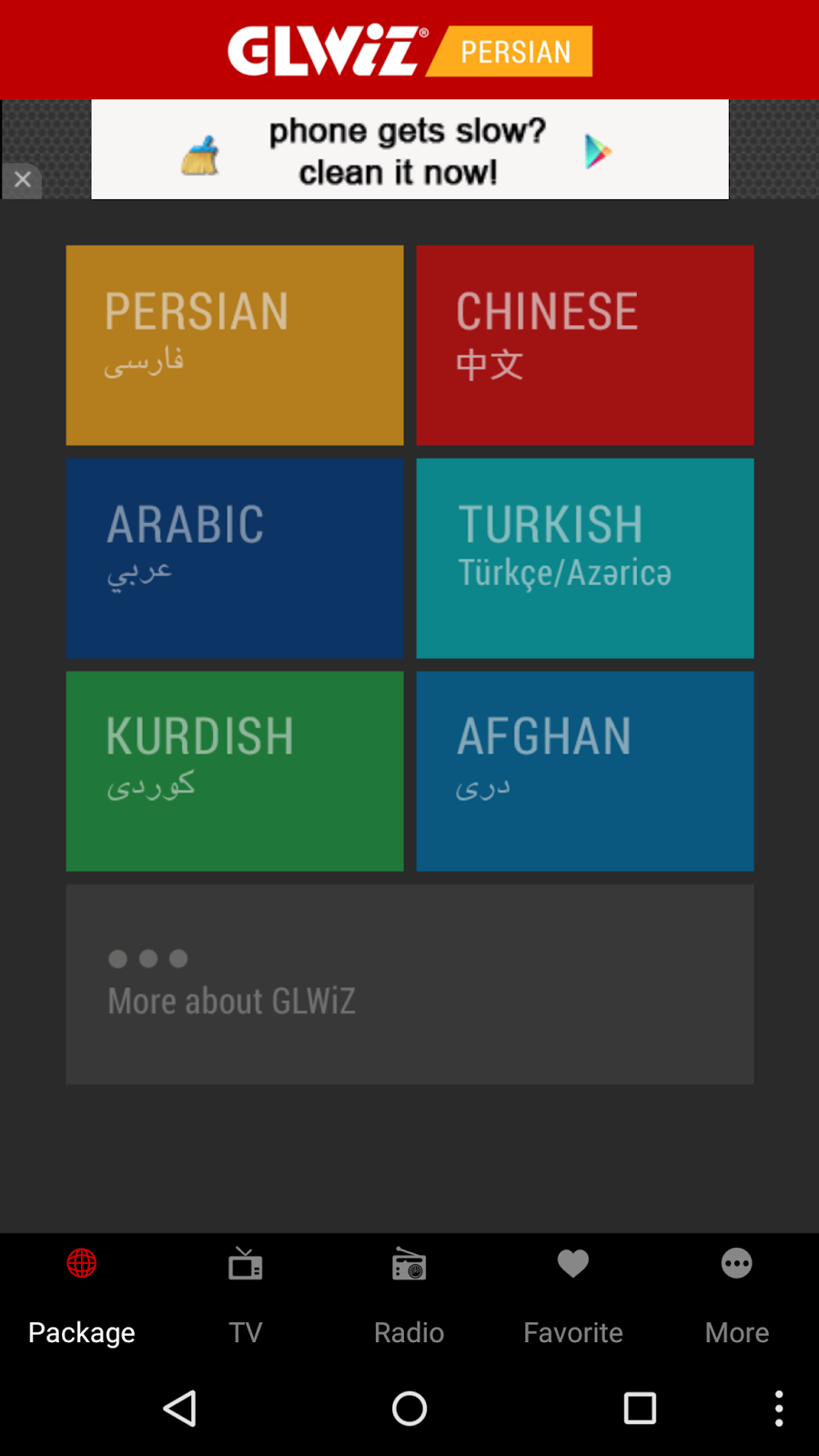Viewport: 819px width, 1456px height.
Task: Open the Persian package tile
Action: (235, 345)
